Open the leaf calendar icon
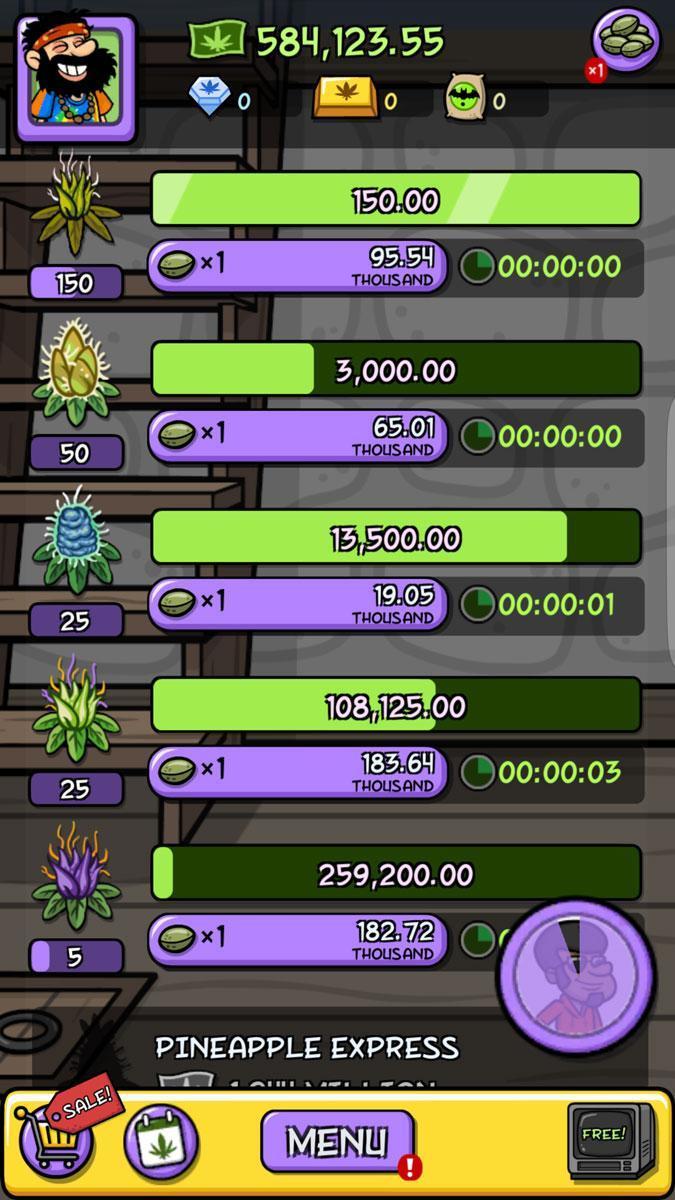 161,1140
